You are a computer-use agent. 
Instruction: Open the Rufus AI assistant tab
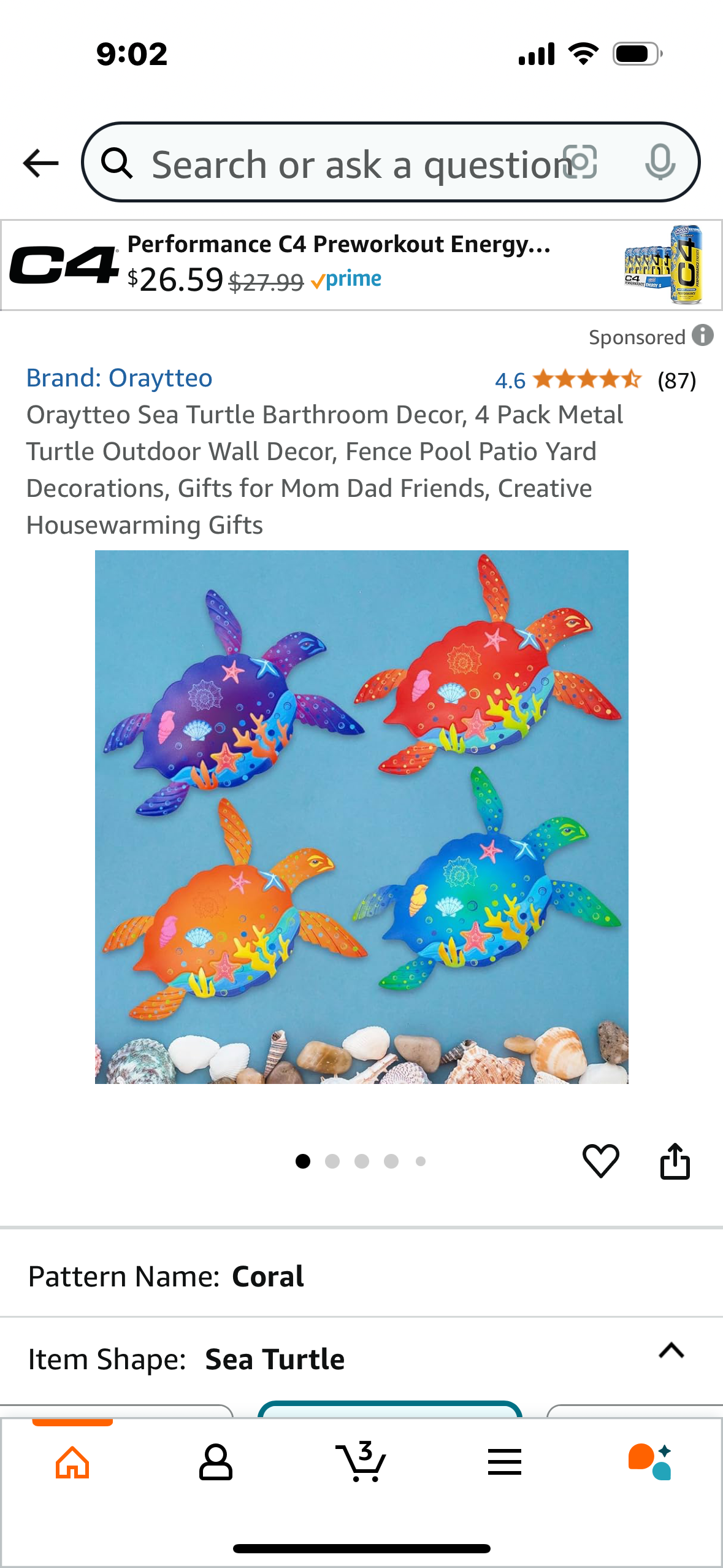coord(649,1462)
